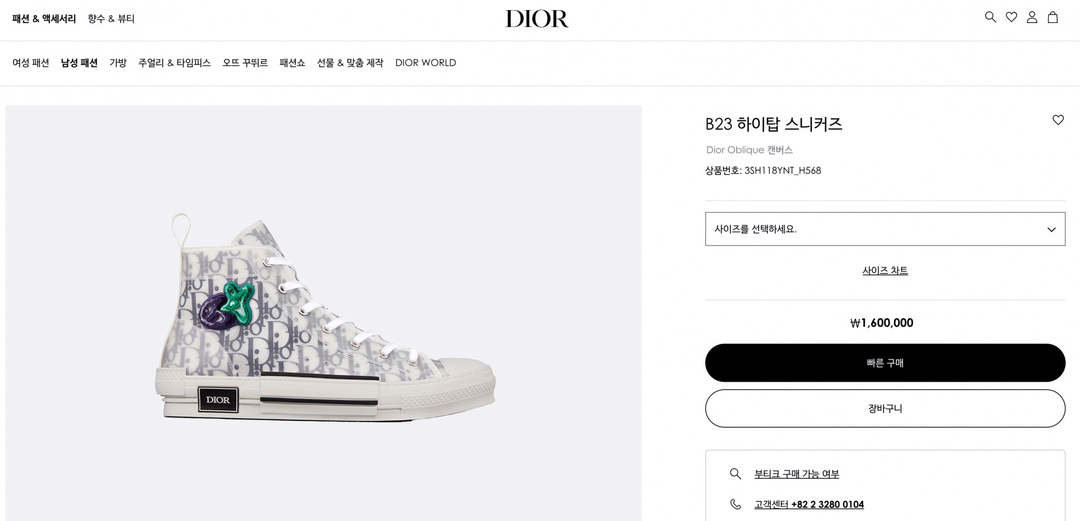Open the 사이즈 차트 link

pos(885,271)
